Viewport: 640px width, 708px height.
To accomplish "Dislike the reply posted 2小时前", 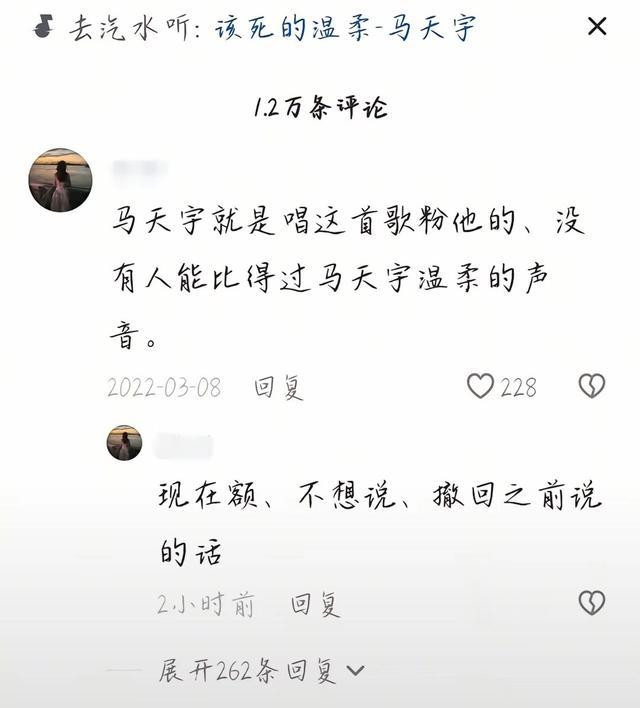I will click(592, 602).
